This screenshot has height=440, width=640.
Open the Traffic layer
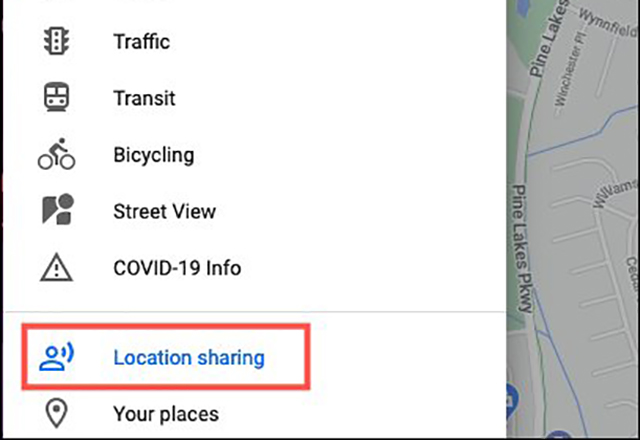point(141,42)
